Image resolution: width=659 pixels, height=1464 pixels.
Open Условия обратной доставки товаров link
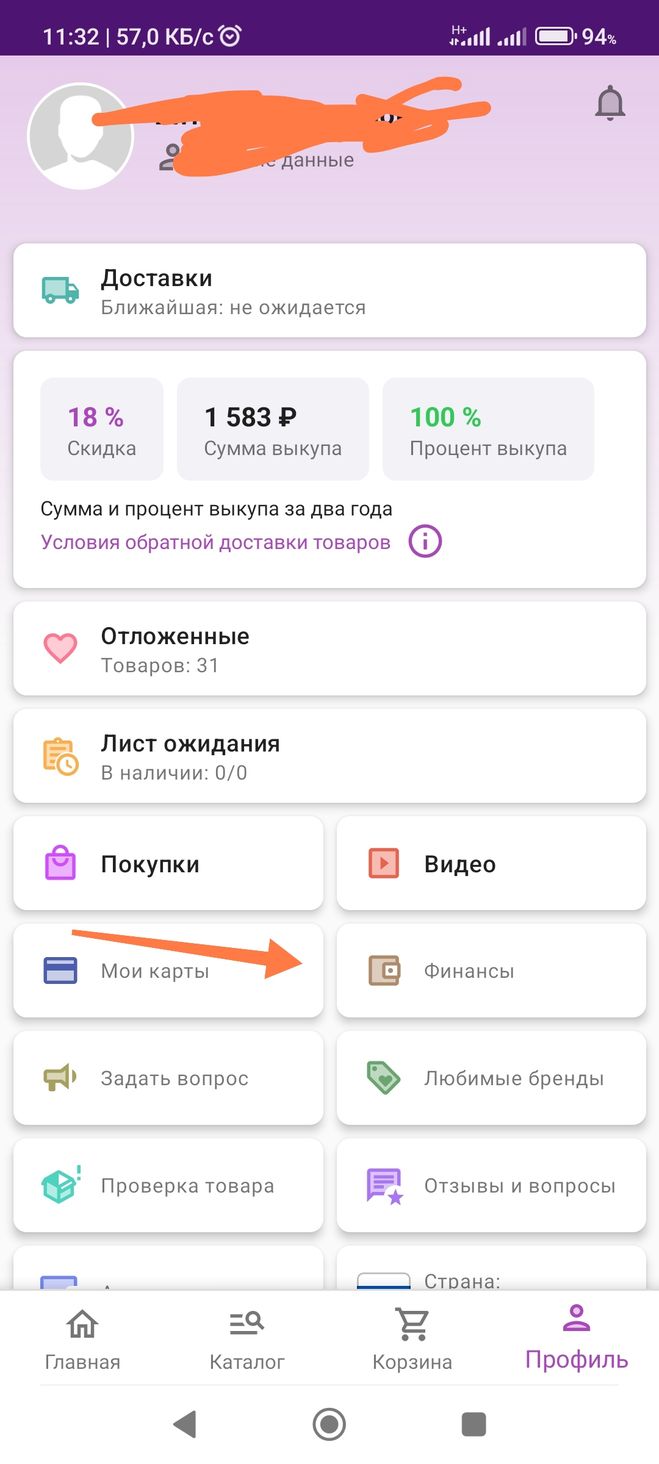coord(216,542)
